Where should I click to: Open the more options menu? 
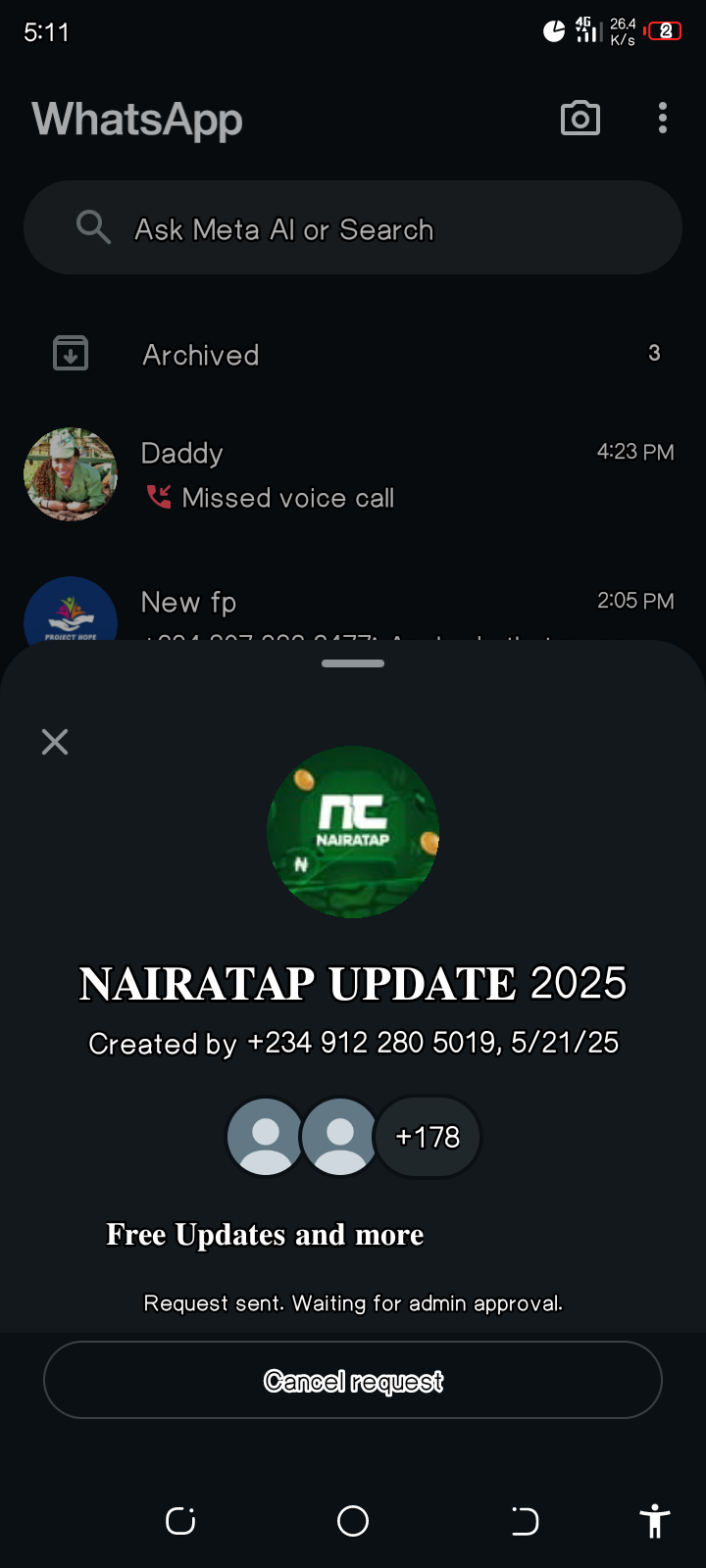663,119
